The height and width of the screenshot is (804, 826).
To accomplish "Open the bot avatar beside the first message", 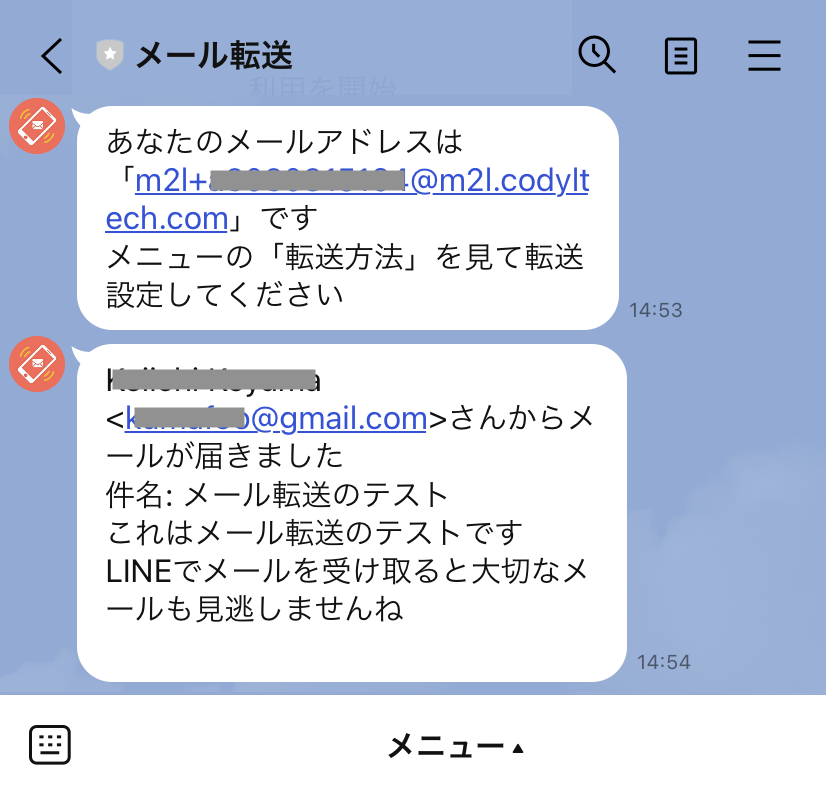I will pos(37,127).
